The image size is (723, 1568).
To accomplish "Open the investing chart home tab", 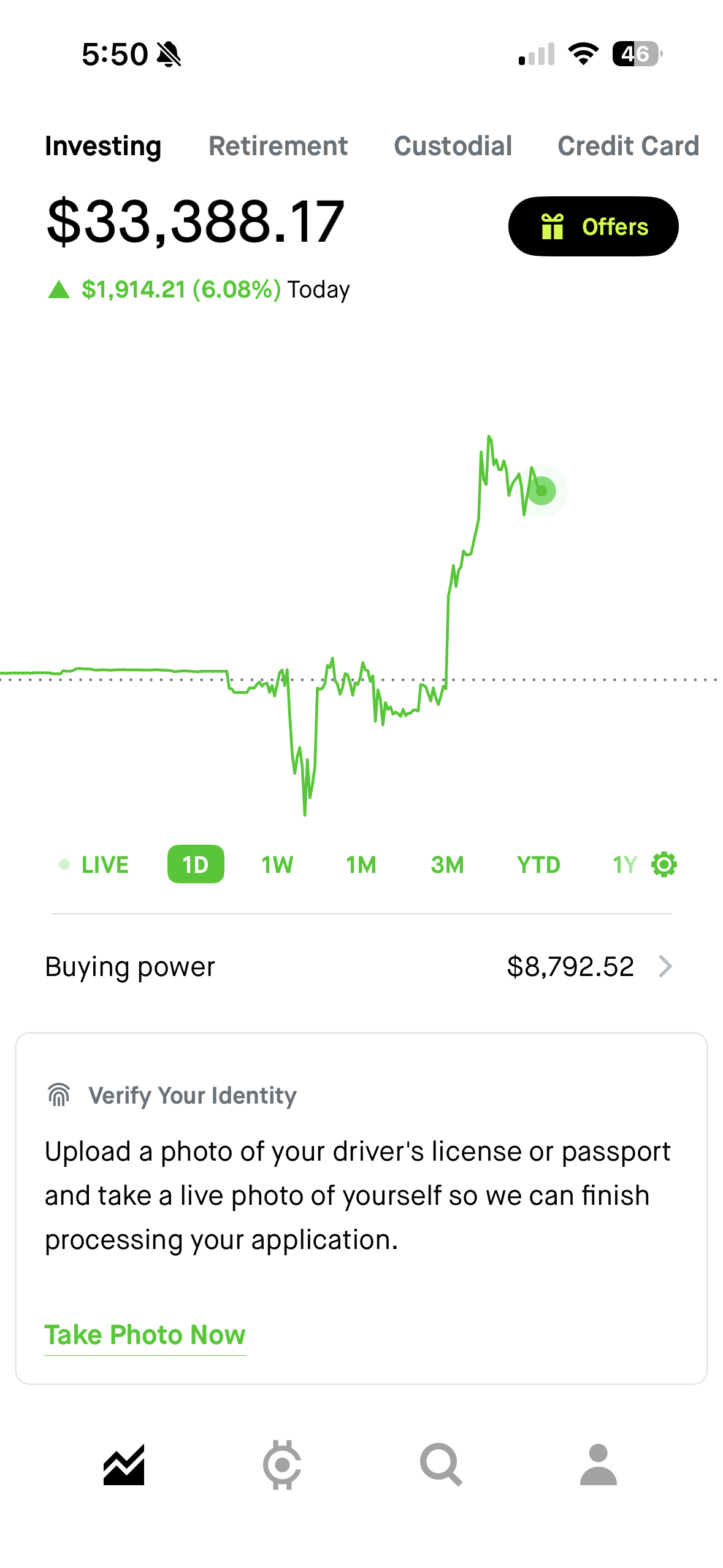I will [124, 1465].
